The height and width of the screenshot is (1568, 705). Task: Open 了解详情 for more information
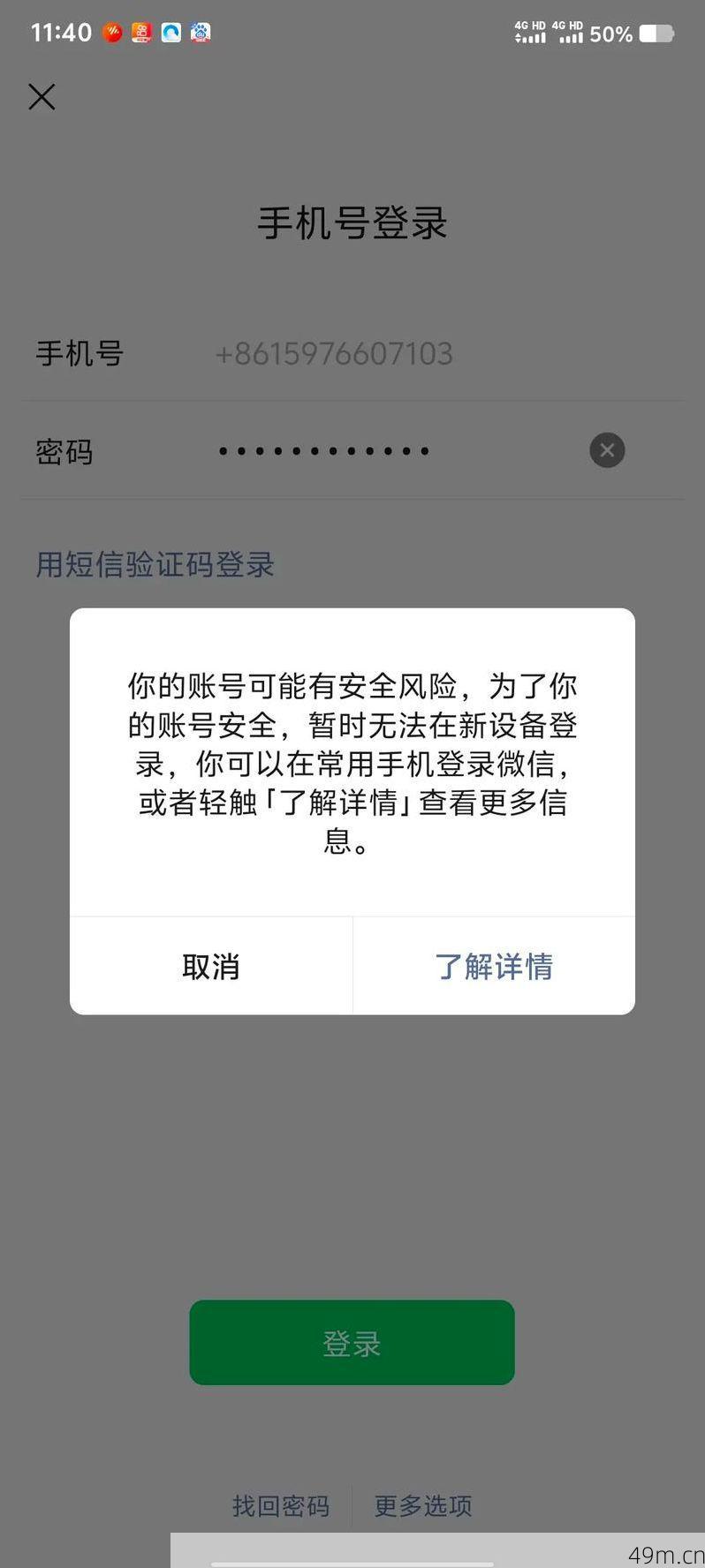click(493, 966)
